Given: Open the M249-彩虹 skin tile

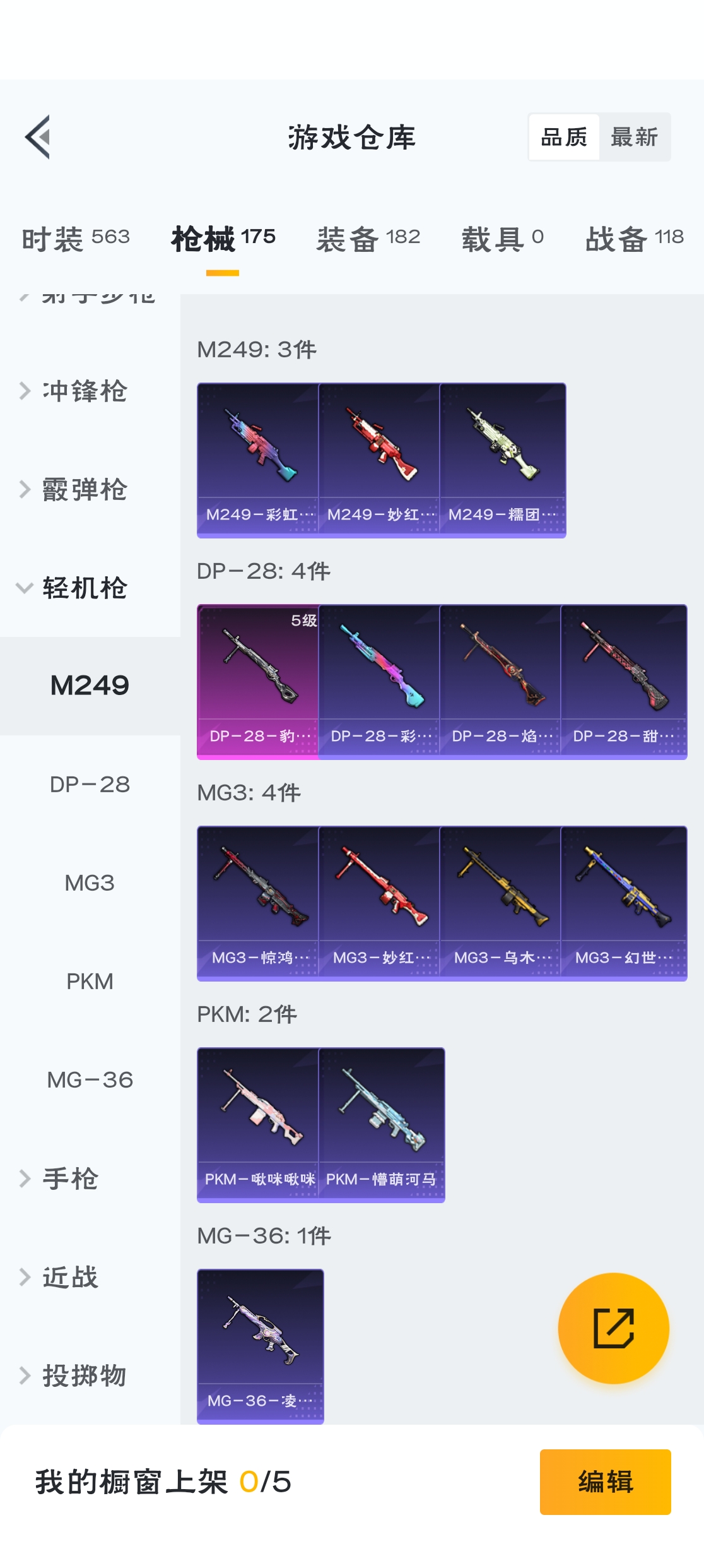Looking at the screenshot, I should [x=258, y=460].
